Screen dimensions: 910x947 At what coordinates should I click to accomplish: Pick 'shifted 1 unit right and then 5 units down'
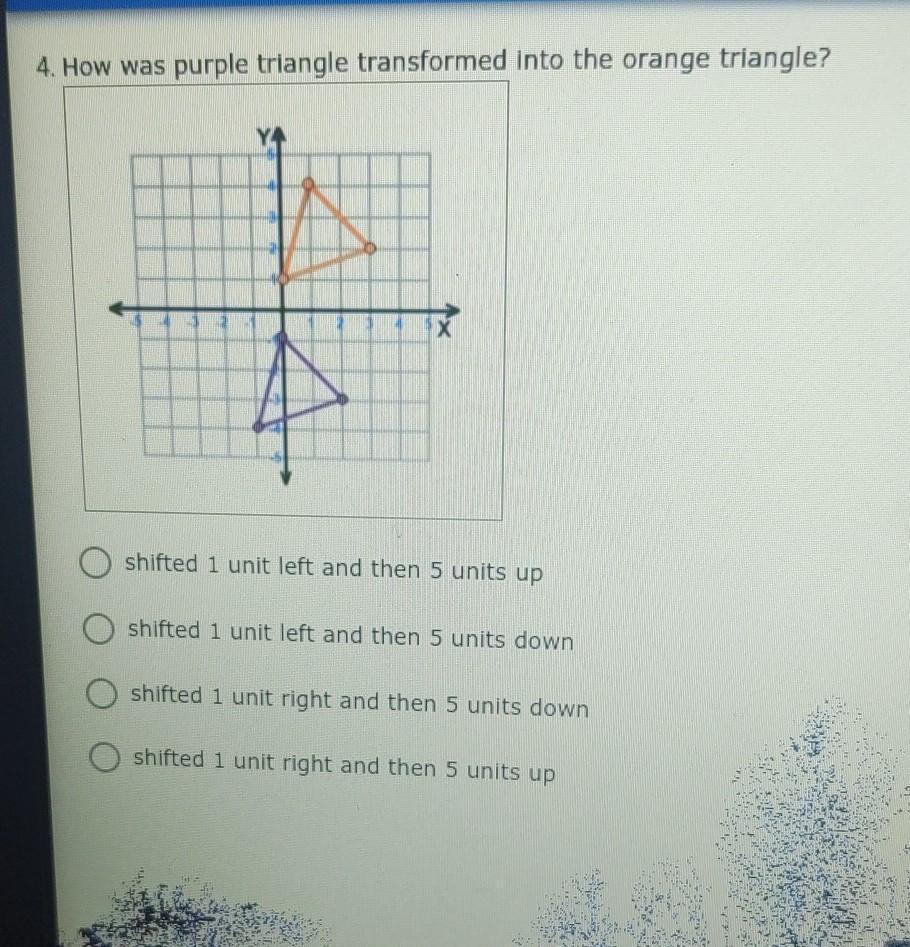tap(100, 694)
